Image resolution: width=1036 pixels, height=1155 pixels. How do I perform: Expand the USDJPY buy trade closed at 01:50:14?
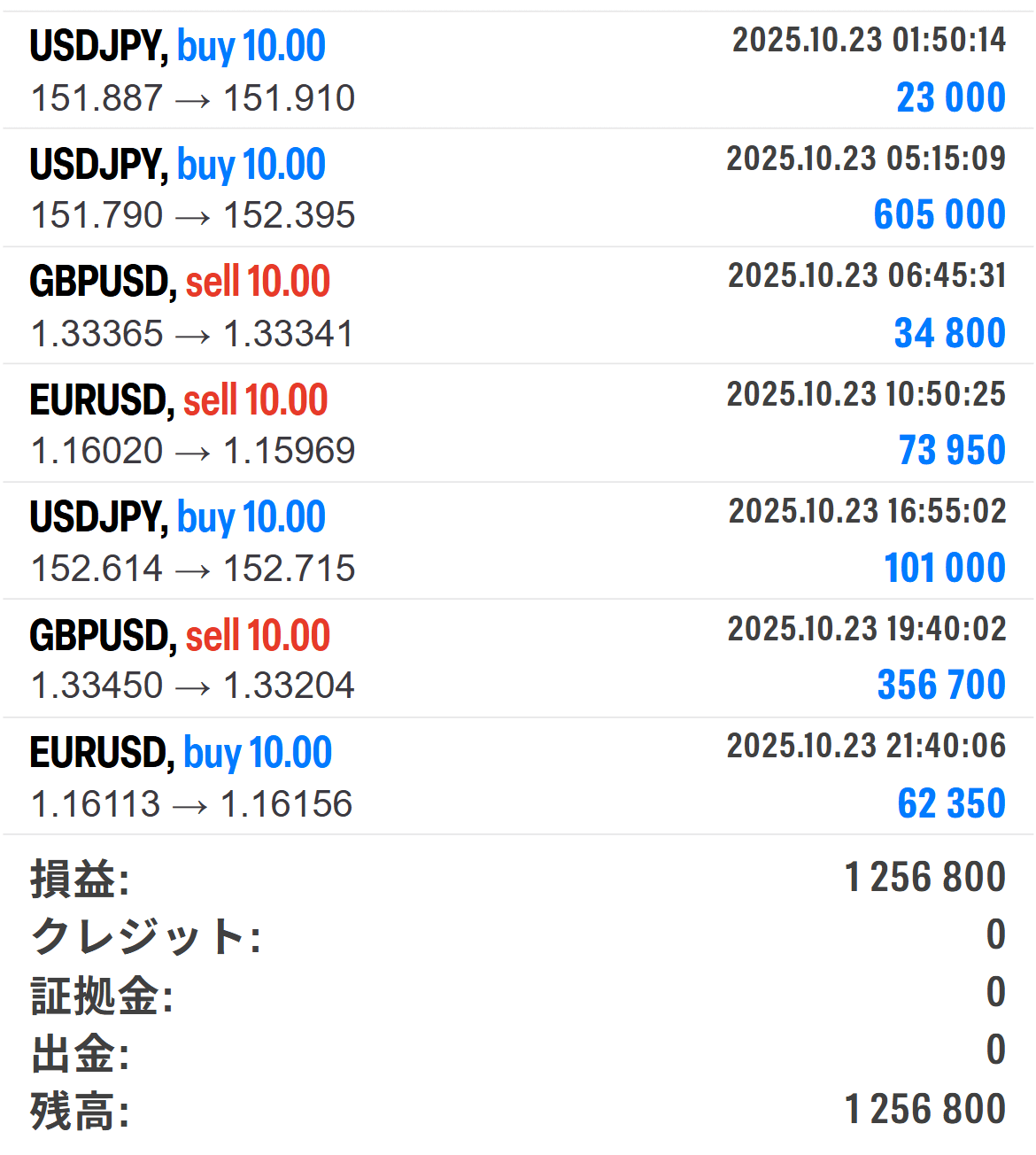[x=518, y=71]
